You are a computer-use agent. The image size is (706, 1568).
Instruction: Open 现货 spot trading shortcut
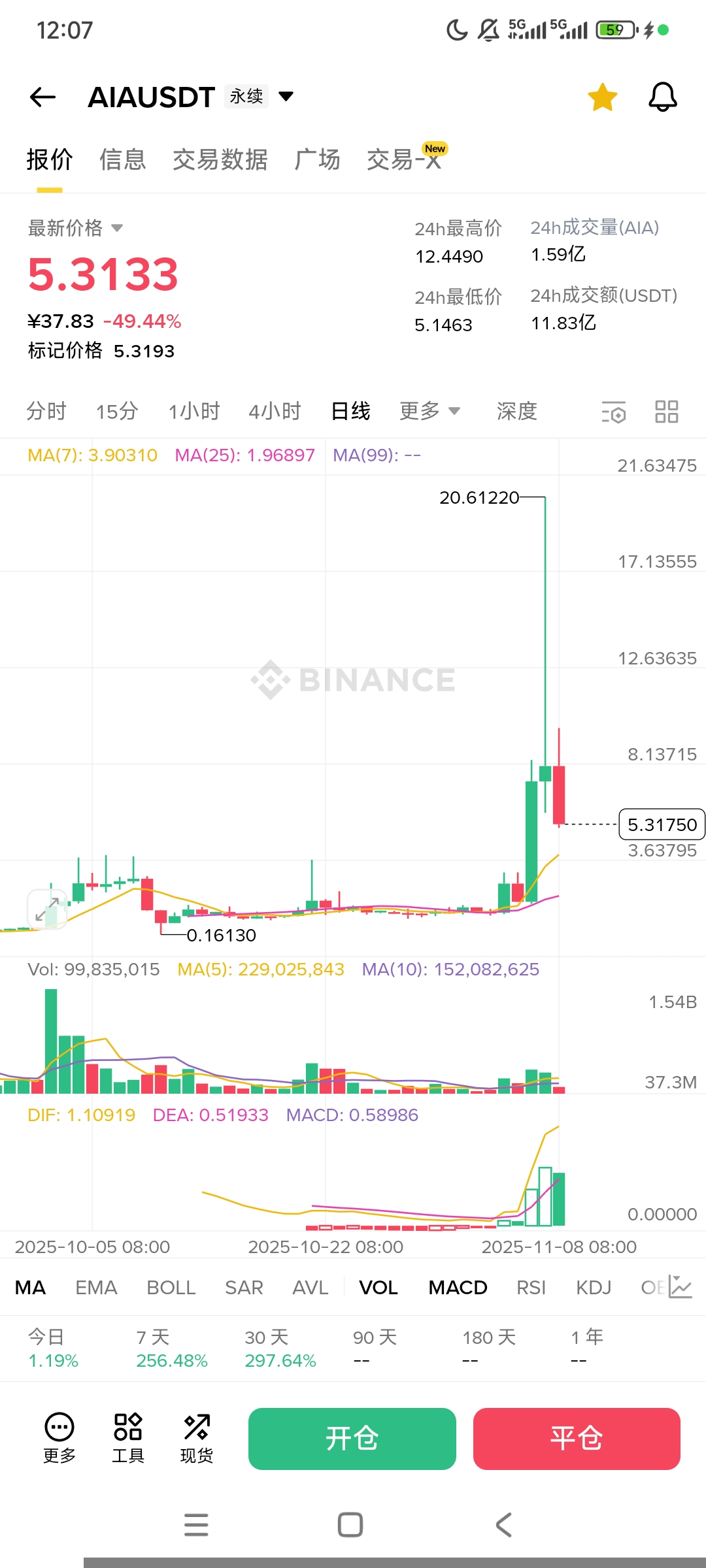click(x=196, y=1438)
